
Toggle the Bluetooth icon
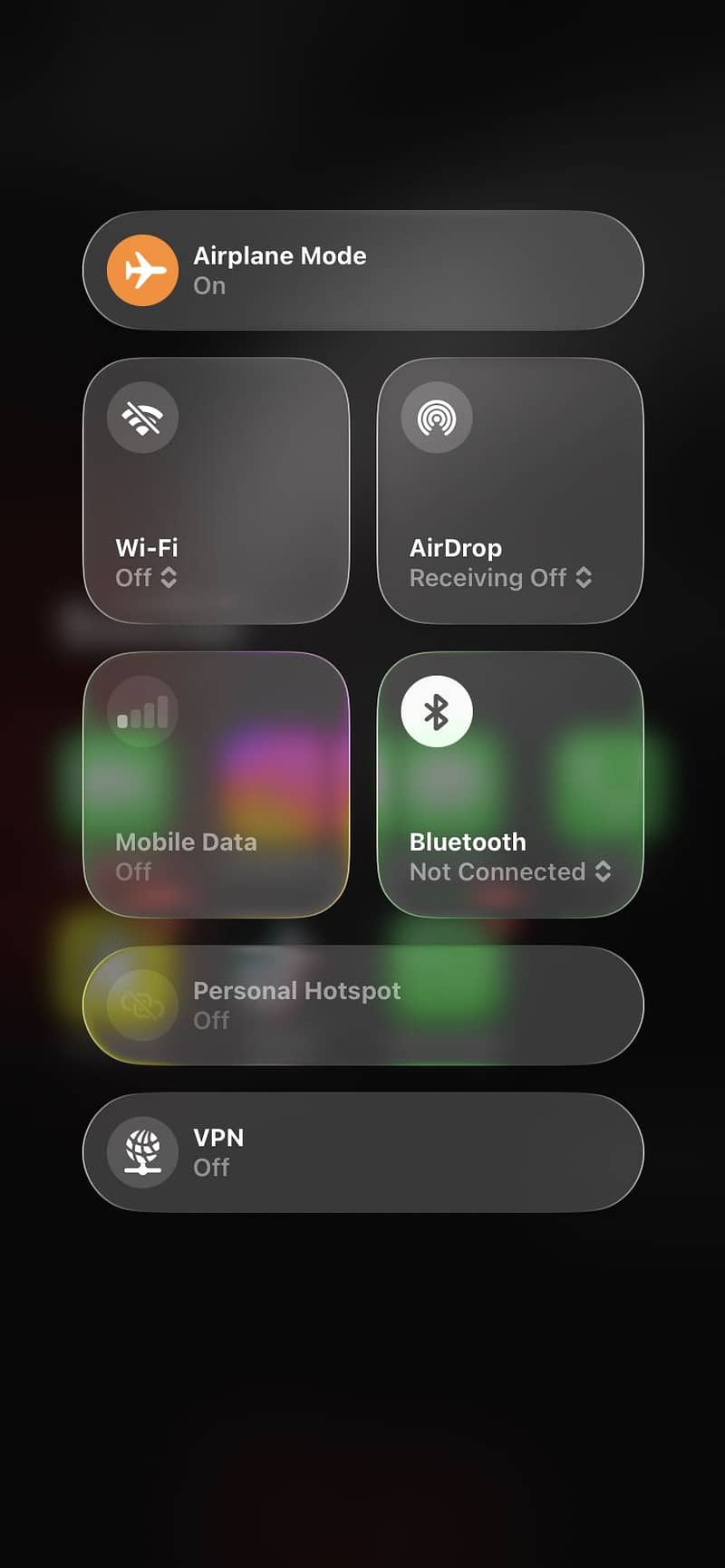click(436, 712)
